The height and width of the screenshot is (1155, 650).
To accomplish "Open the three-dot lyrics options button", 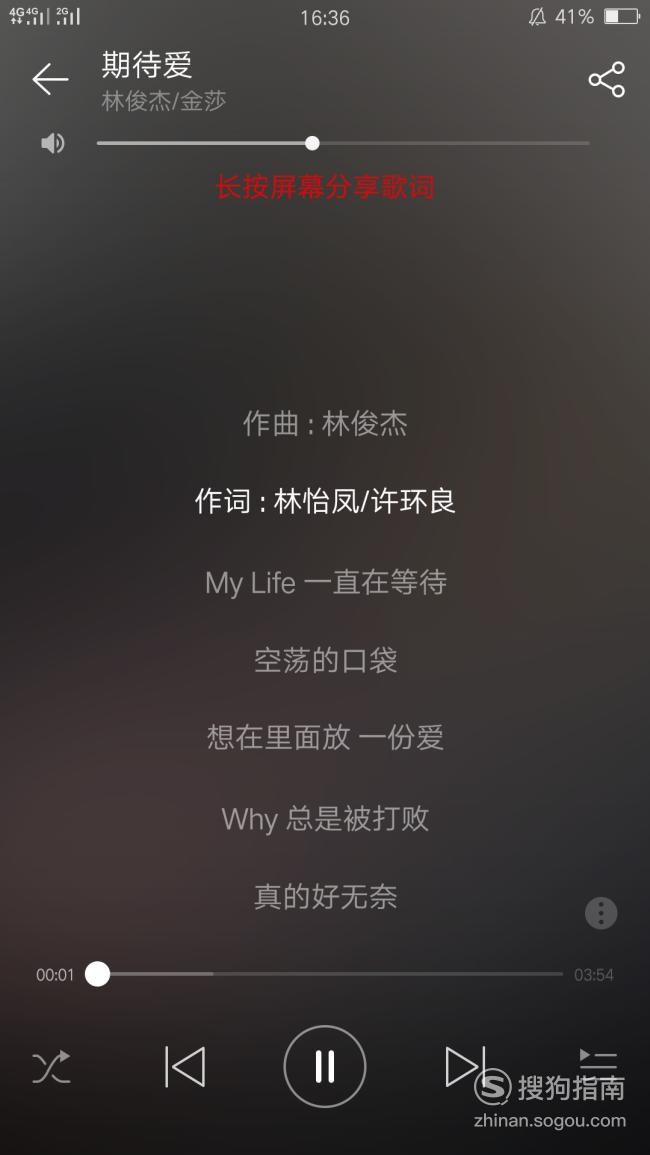I will (601, 913).
